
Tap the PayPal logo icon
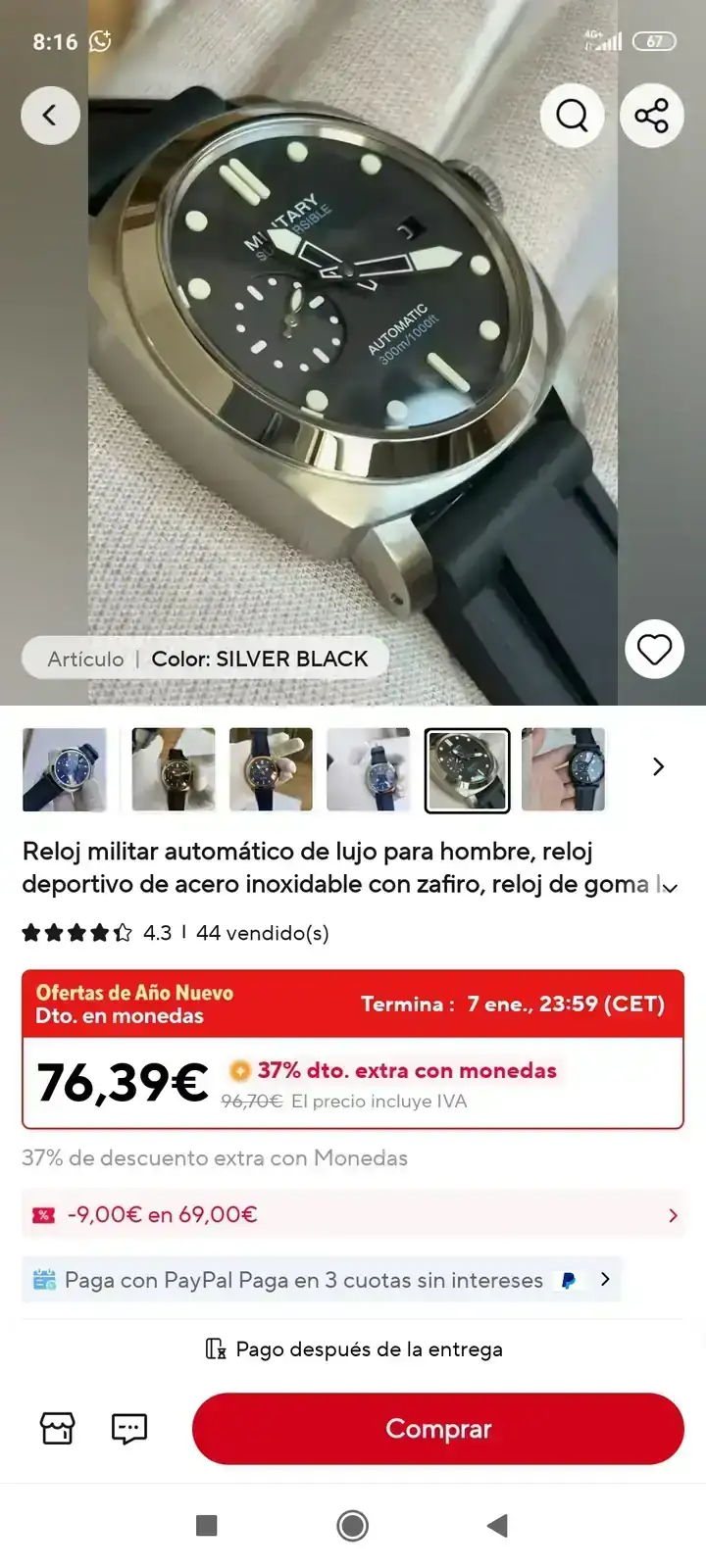click(x=567, y=1280)
